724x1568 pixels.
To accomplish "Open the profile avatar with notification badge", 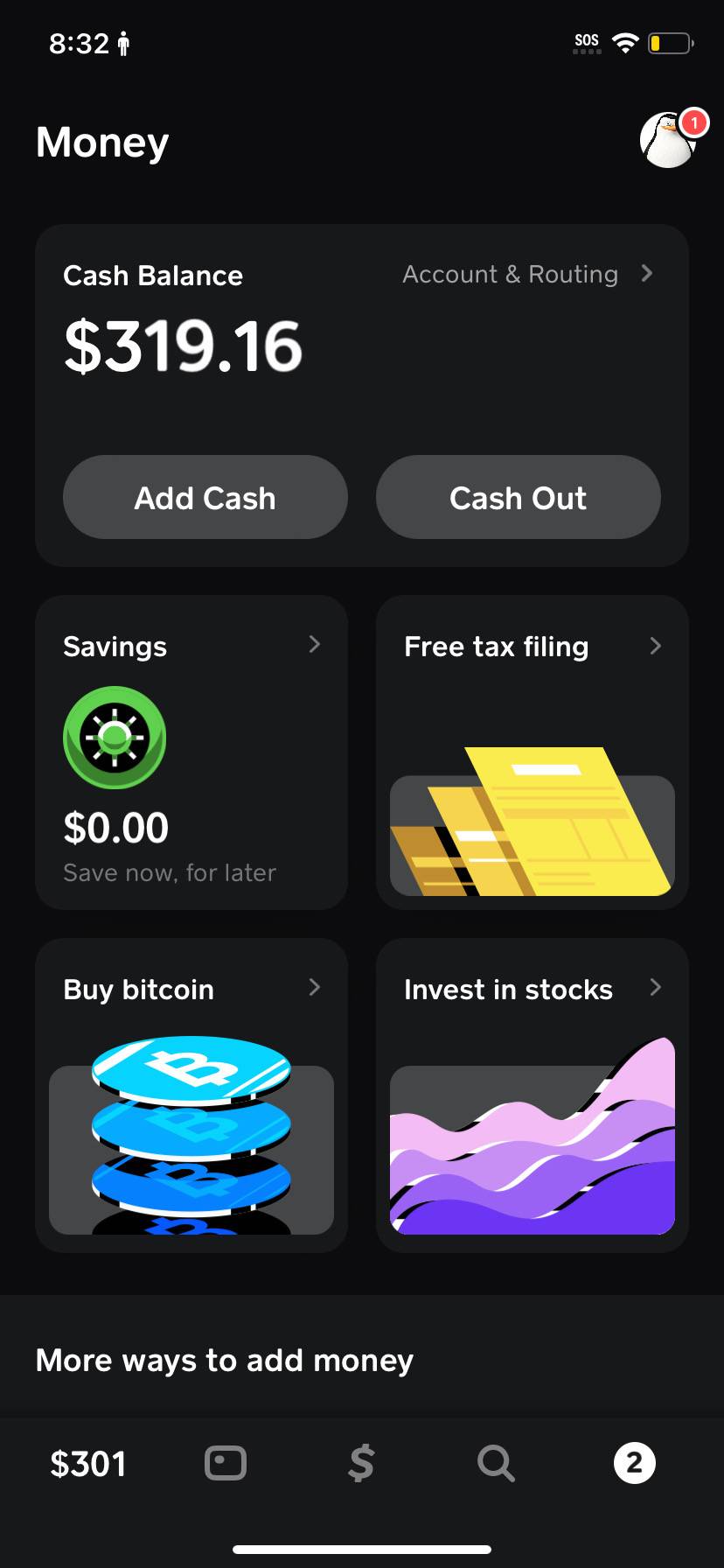I will tap(669, 140).
